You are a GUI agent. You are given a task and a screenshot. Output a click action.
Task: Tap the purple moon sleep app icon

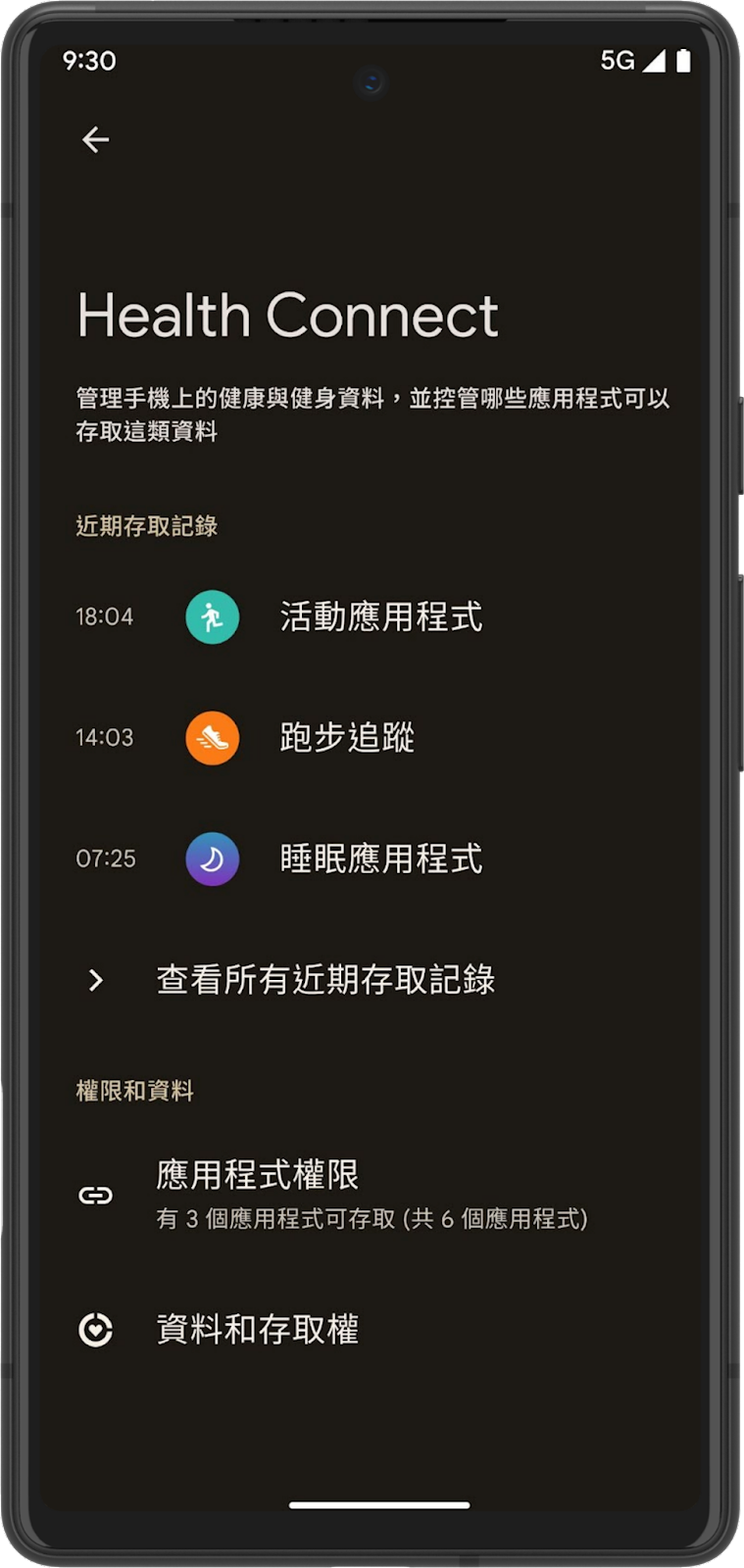212,858
